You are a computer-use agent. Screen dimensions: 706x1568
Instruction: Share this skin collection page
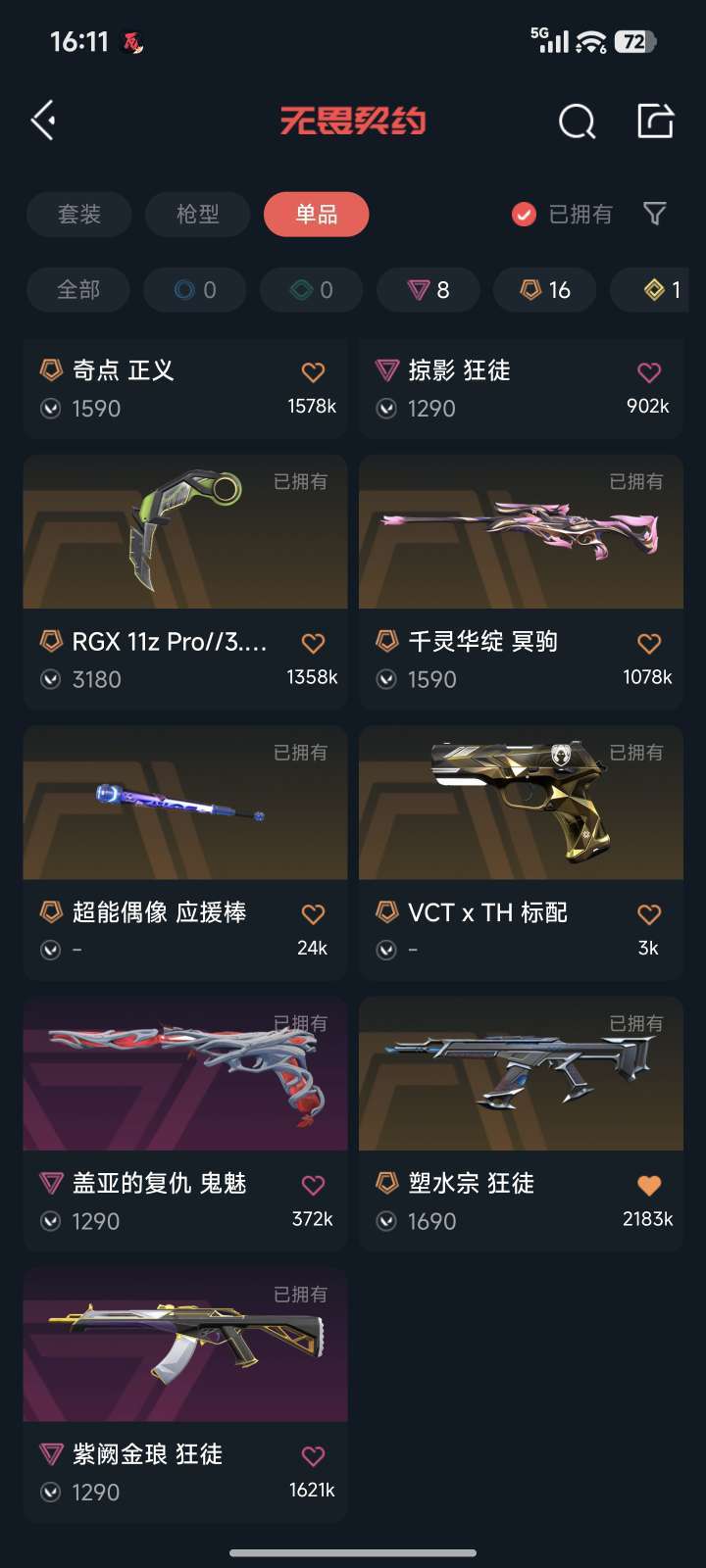click(x=655, y=121)
